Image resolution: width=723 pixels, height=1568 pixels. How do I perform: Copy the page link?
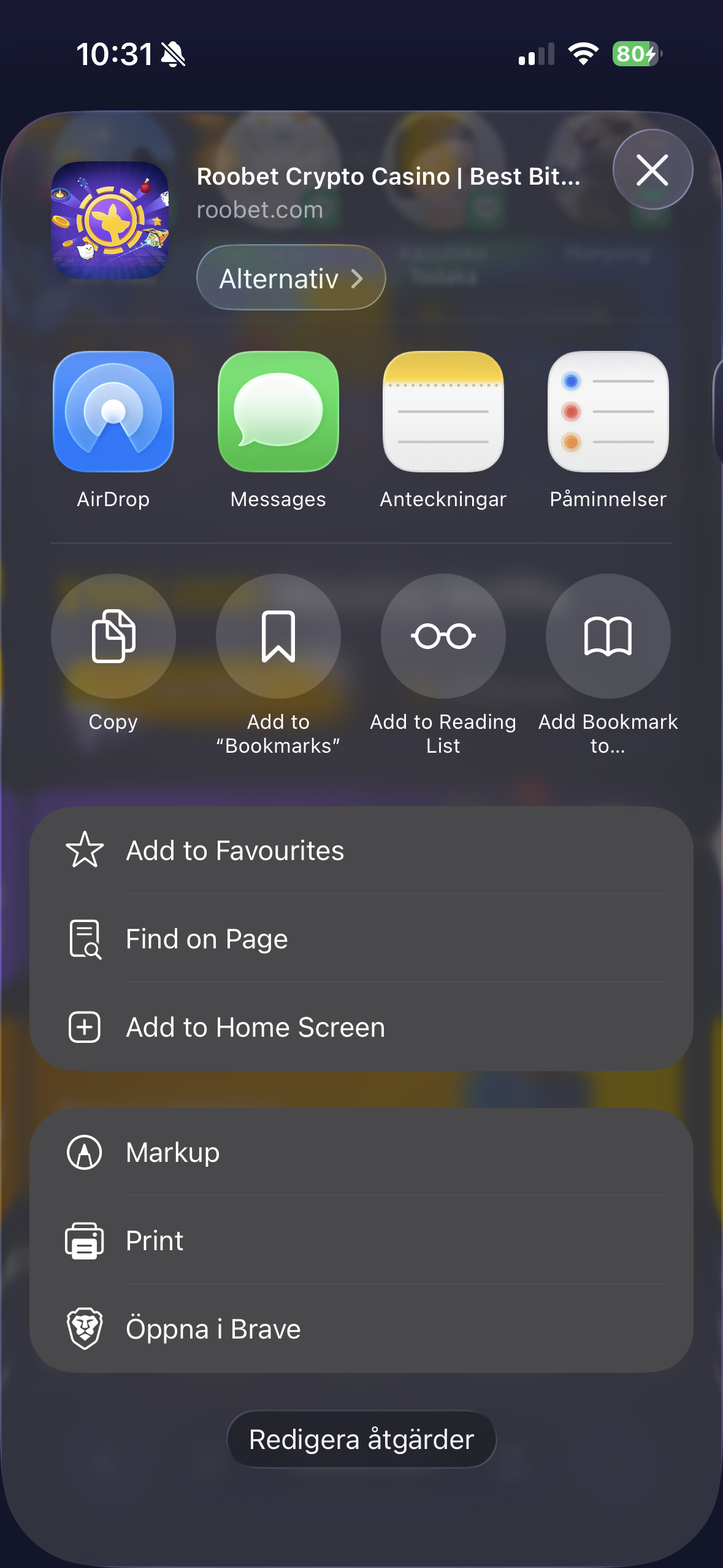[113, 636]
